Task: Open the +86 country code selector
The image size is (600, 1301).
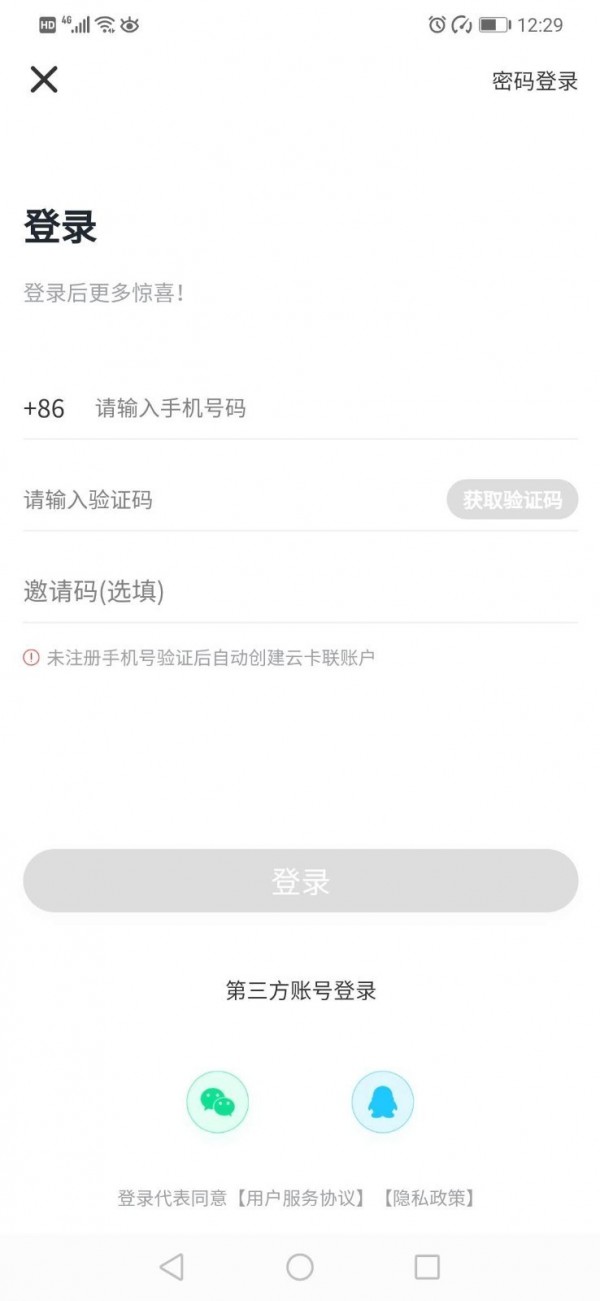Action: 44,408
